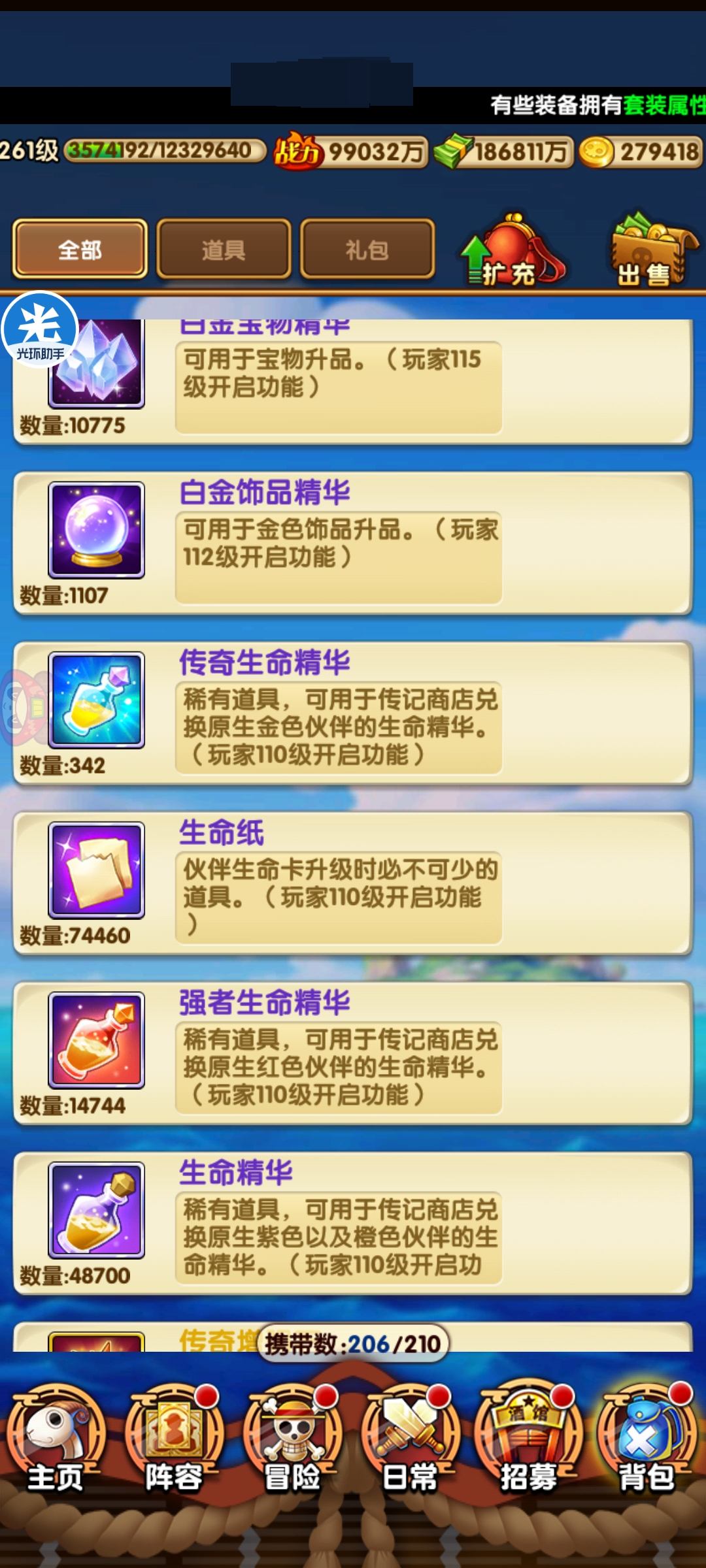The width and height of the screenshot is (706, 1568).
Task: Tap the 扩充 expand bag button
Action: [513, 252]
